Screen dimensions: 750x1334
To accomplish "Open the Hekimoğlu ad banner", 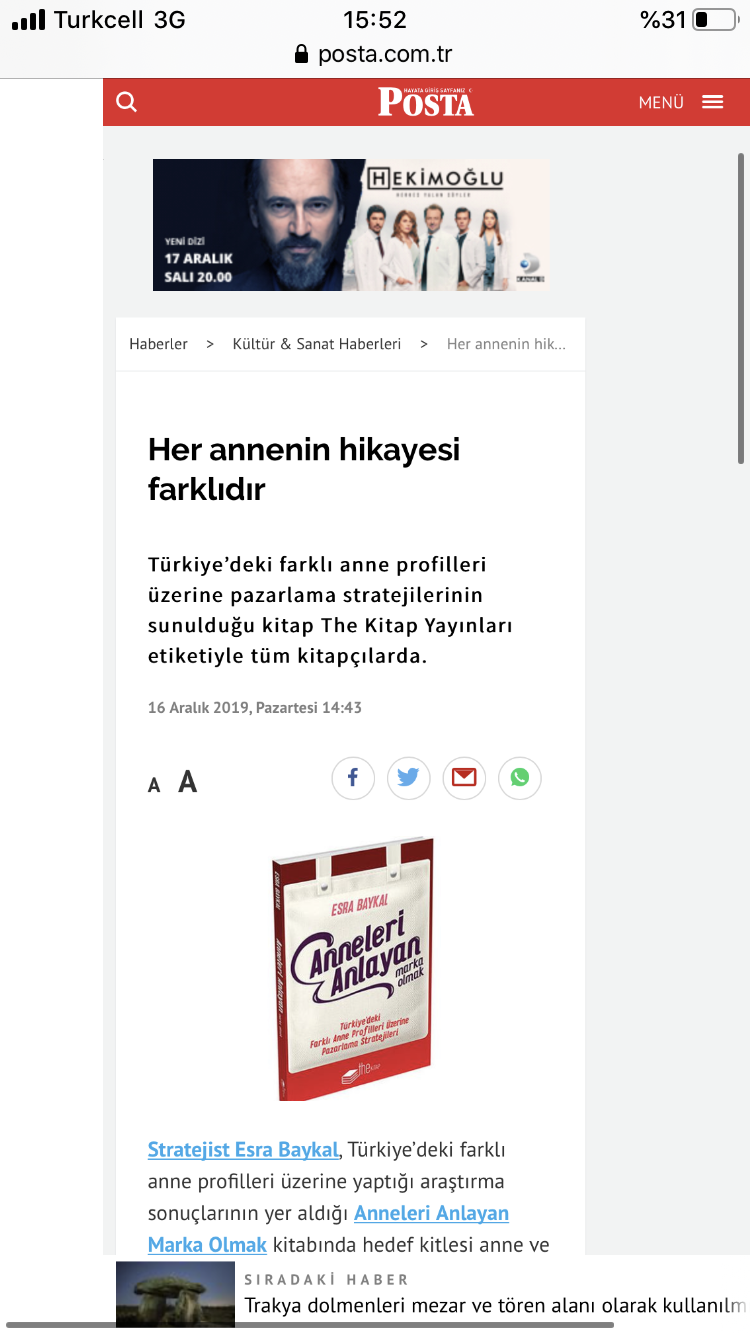I will tap(350, 225).
